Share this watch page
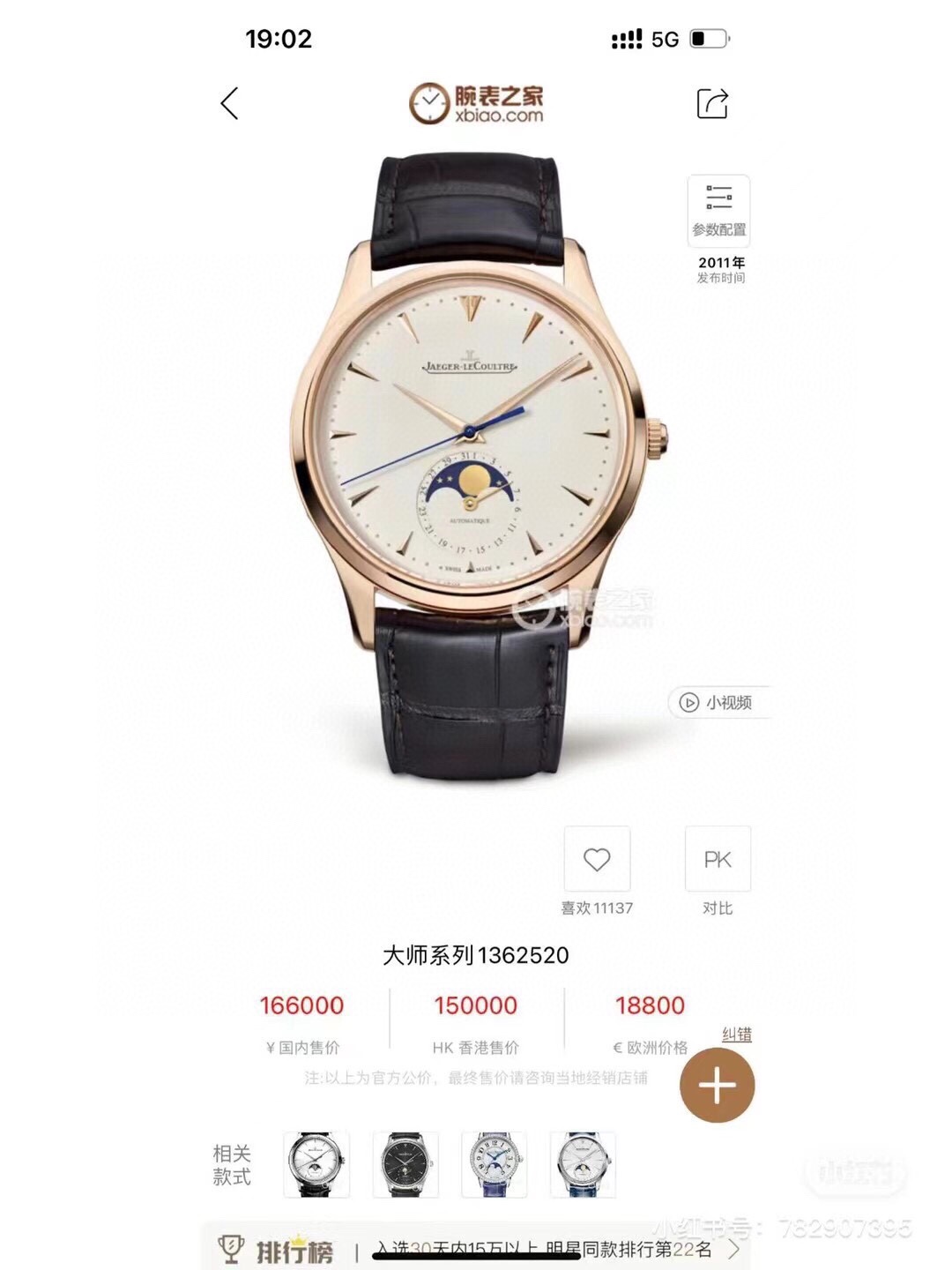Screen dimensions: 952x1270 712,103
